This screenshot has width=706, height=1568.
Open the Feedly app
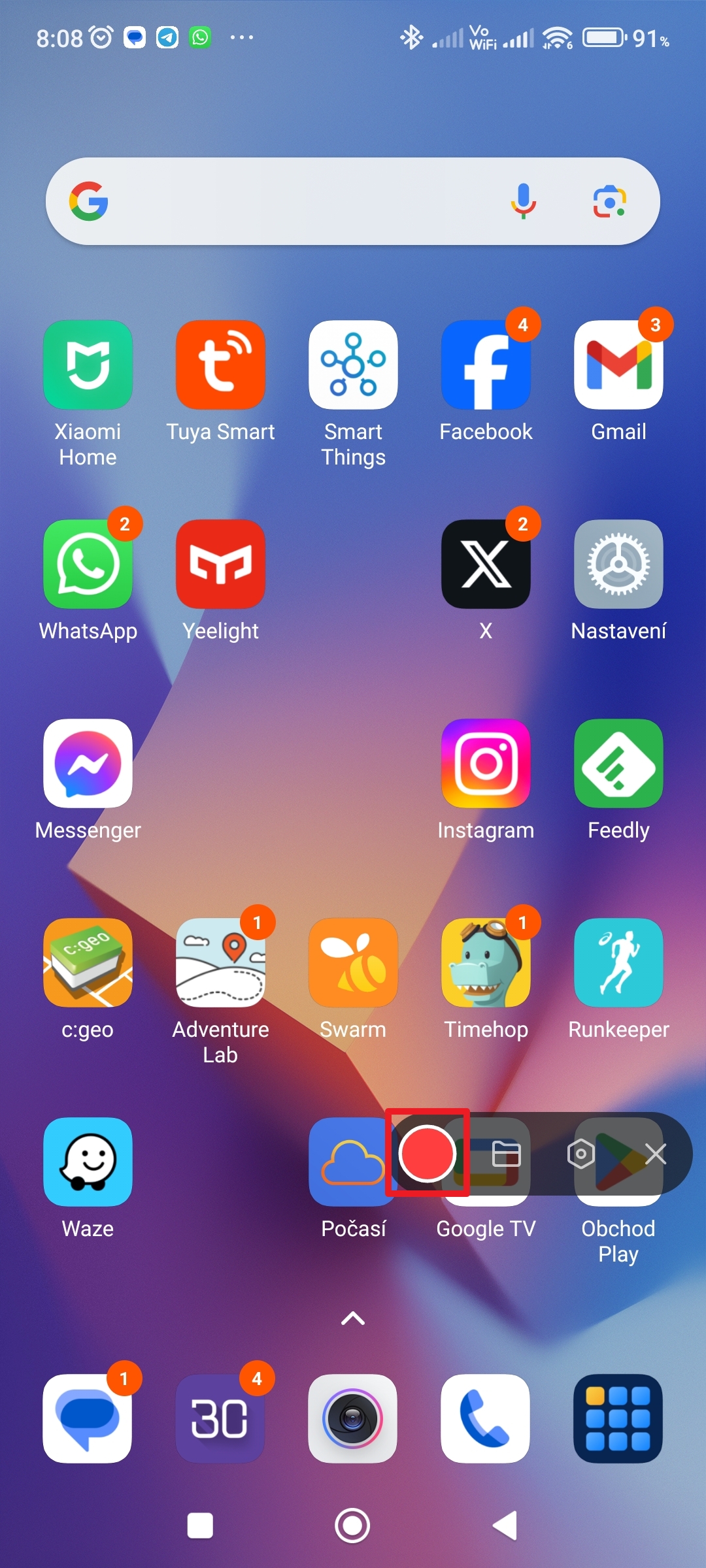tap(618, 763)
